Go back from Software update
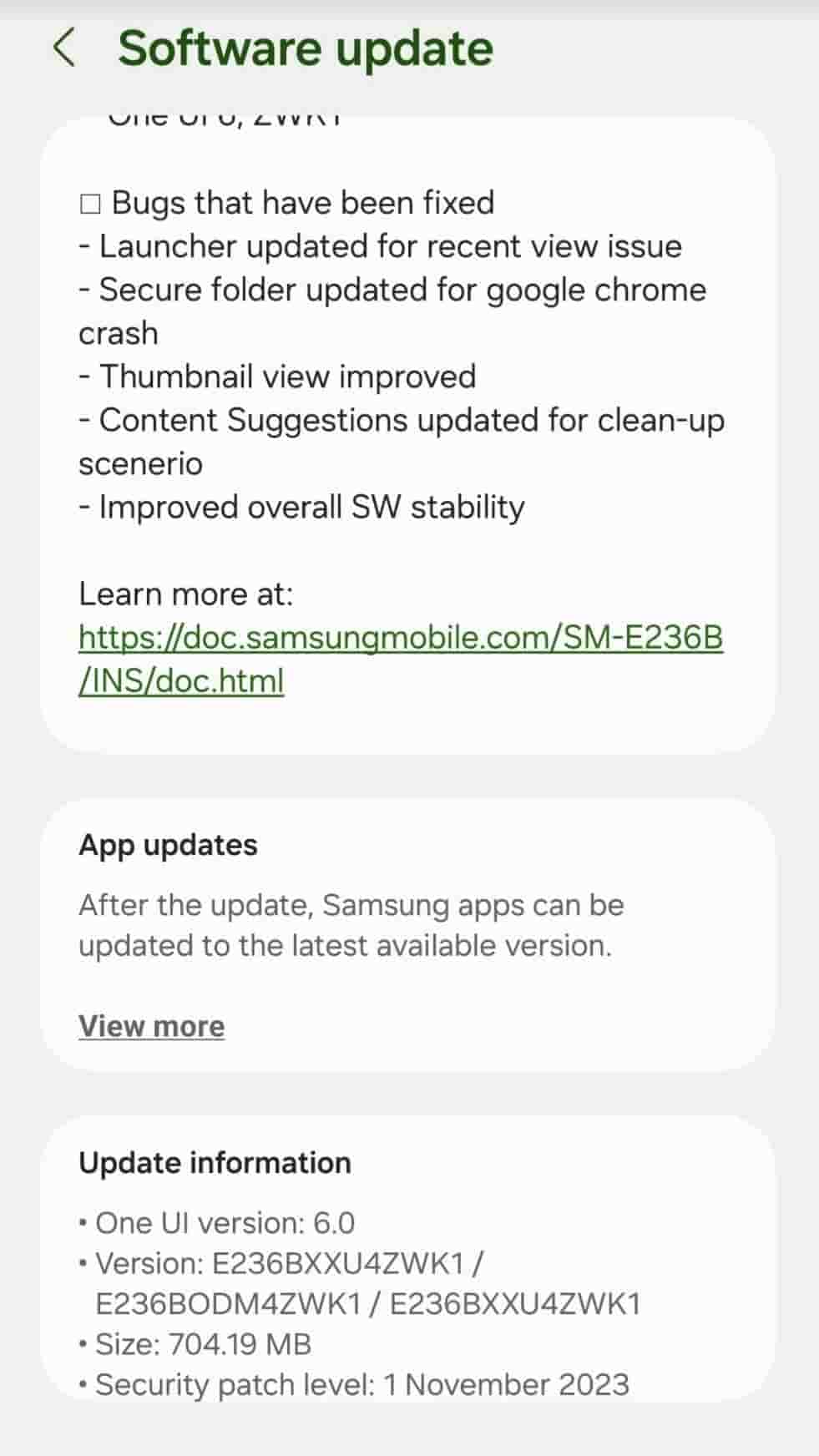Image resolution: width=819 pixels, height=1456 pixels. [x=64, y=48]
